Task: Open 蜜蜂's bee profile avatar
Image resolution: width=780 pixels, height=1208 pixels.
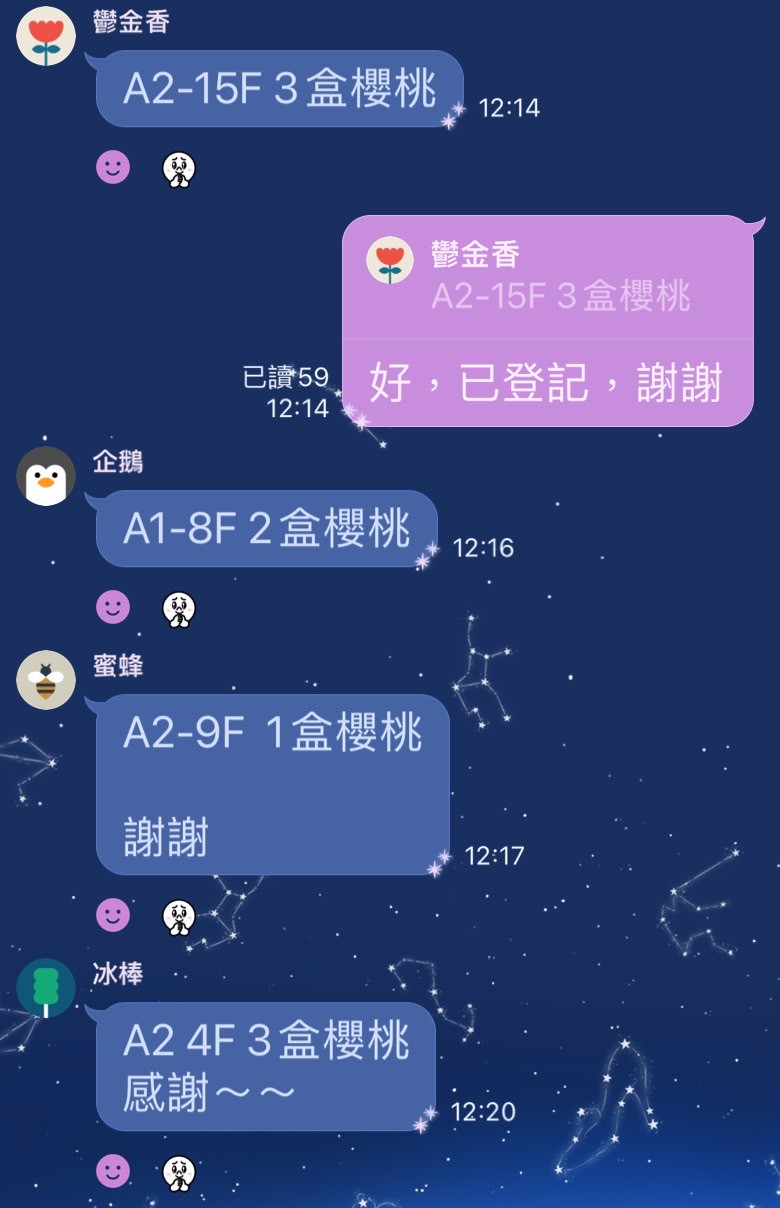Action: (45, 679)
